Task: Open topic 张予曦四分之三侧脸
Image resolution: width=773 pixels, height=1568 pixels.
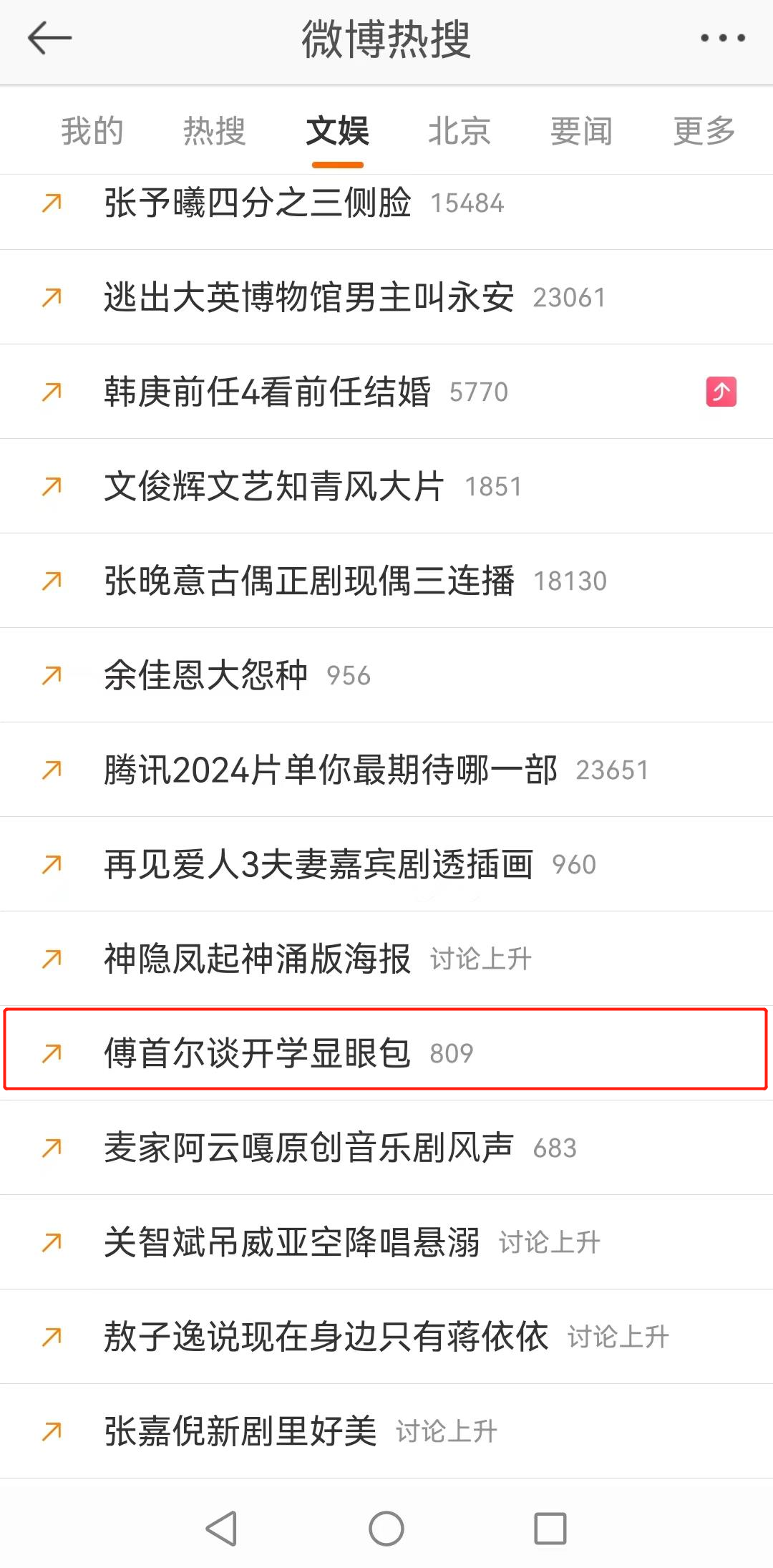Action: click(258, 203)
